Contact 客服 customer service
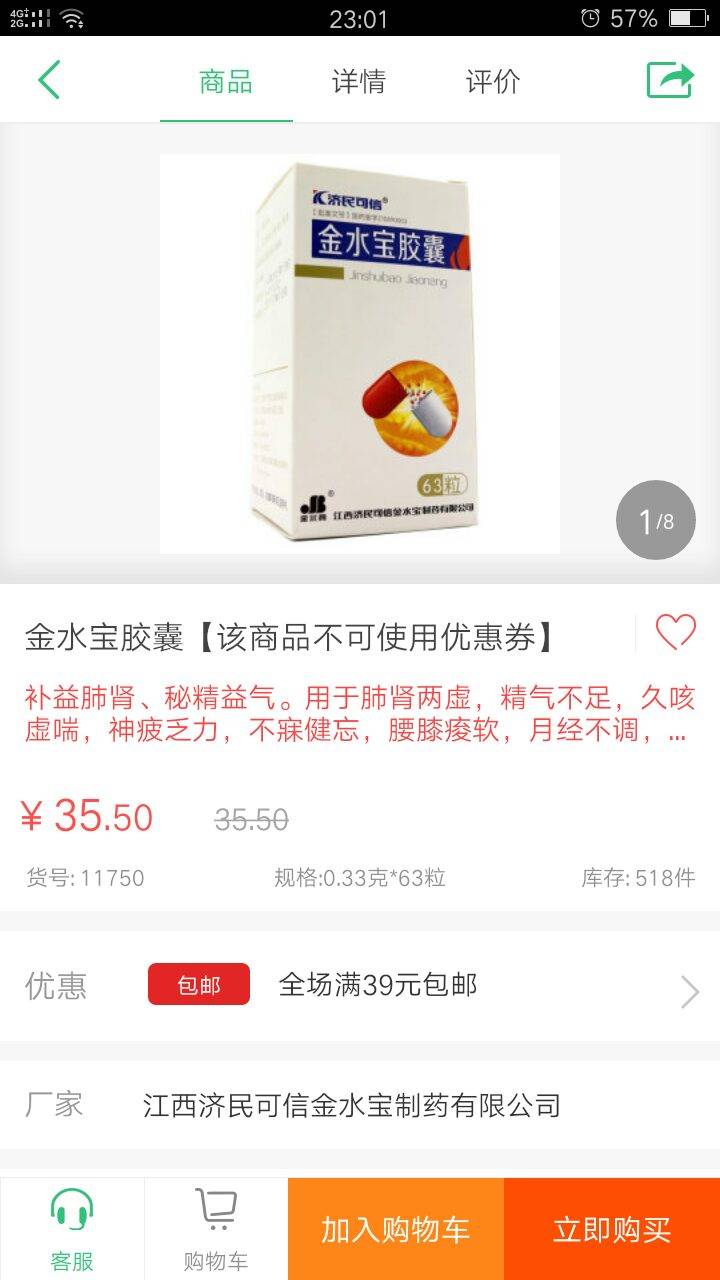720x1280 pixels. tap(72, 1229)
